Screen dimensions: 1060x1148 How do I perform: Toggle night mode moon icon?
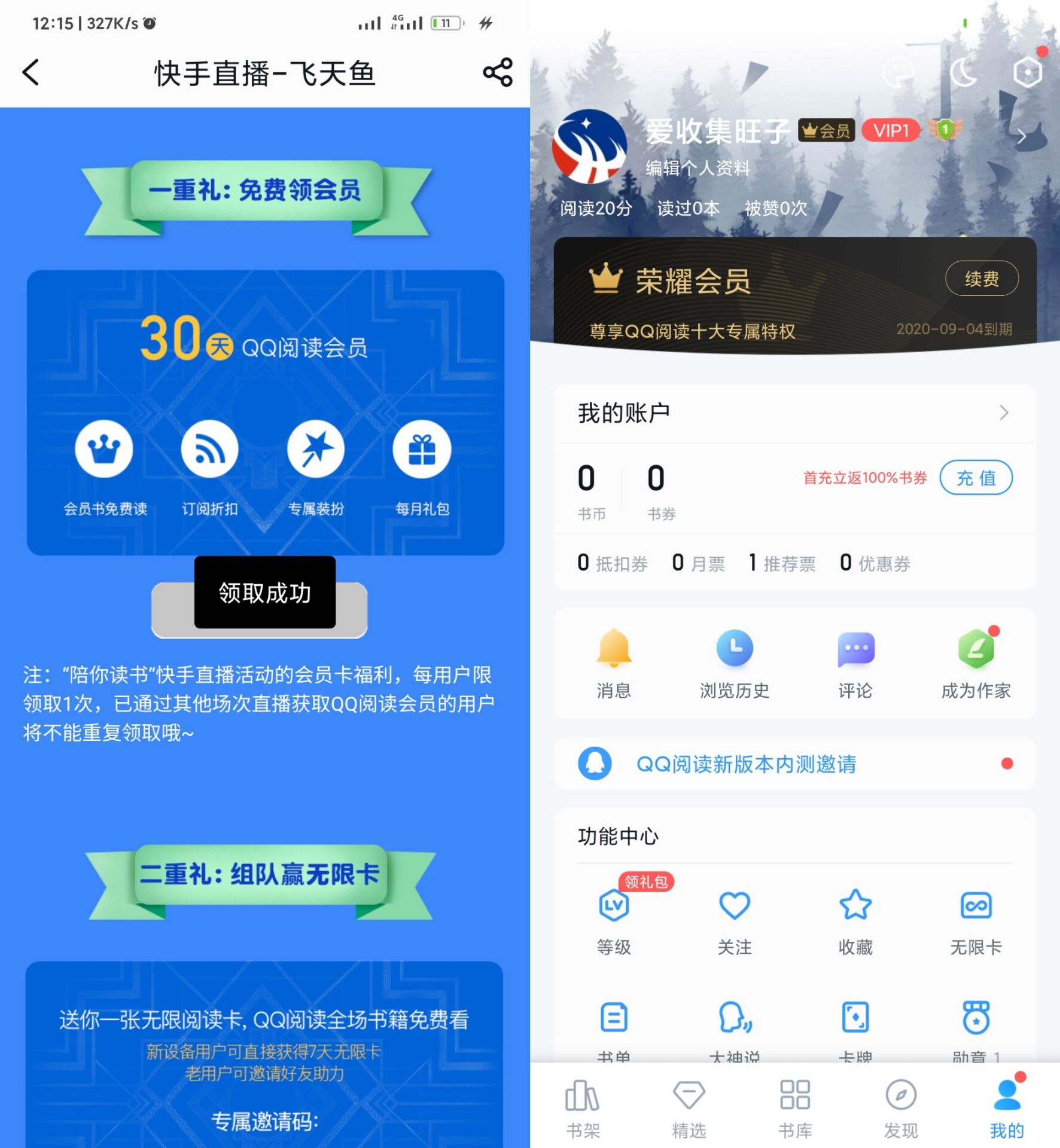pyautogui.click(x=963, y=74)
